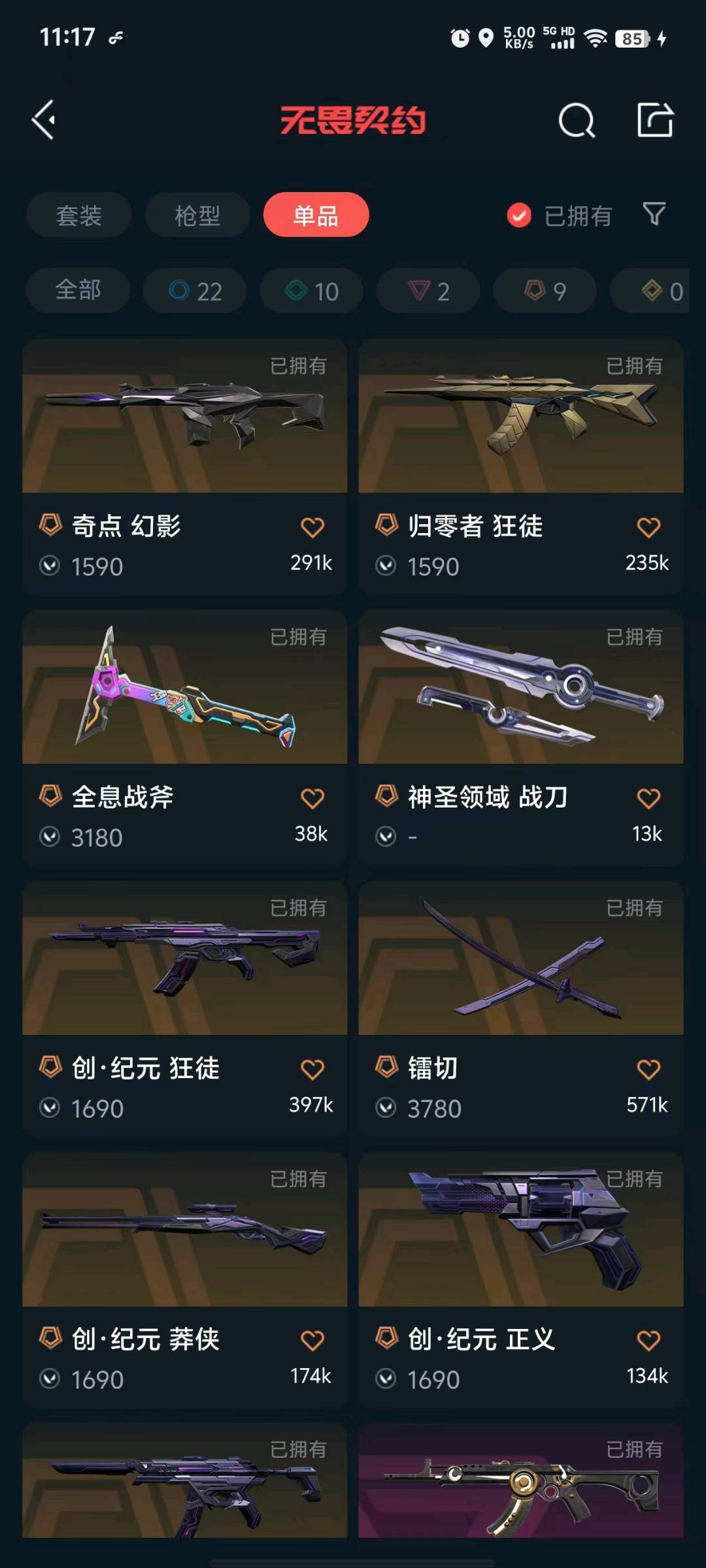Image resolution: width=706 pixels, height=1568 pixels.
Task: Open the funnel filter icon
Action: click(x=654, y=214)
